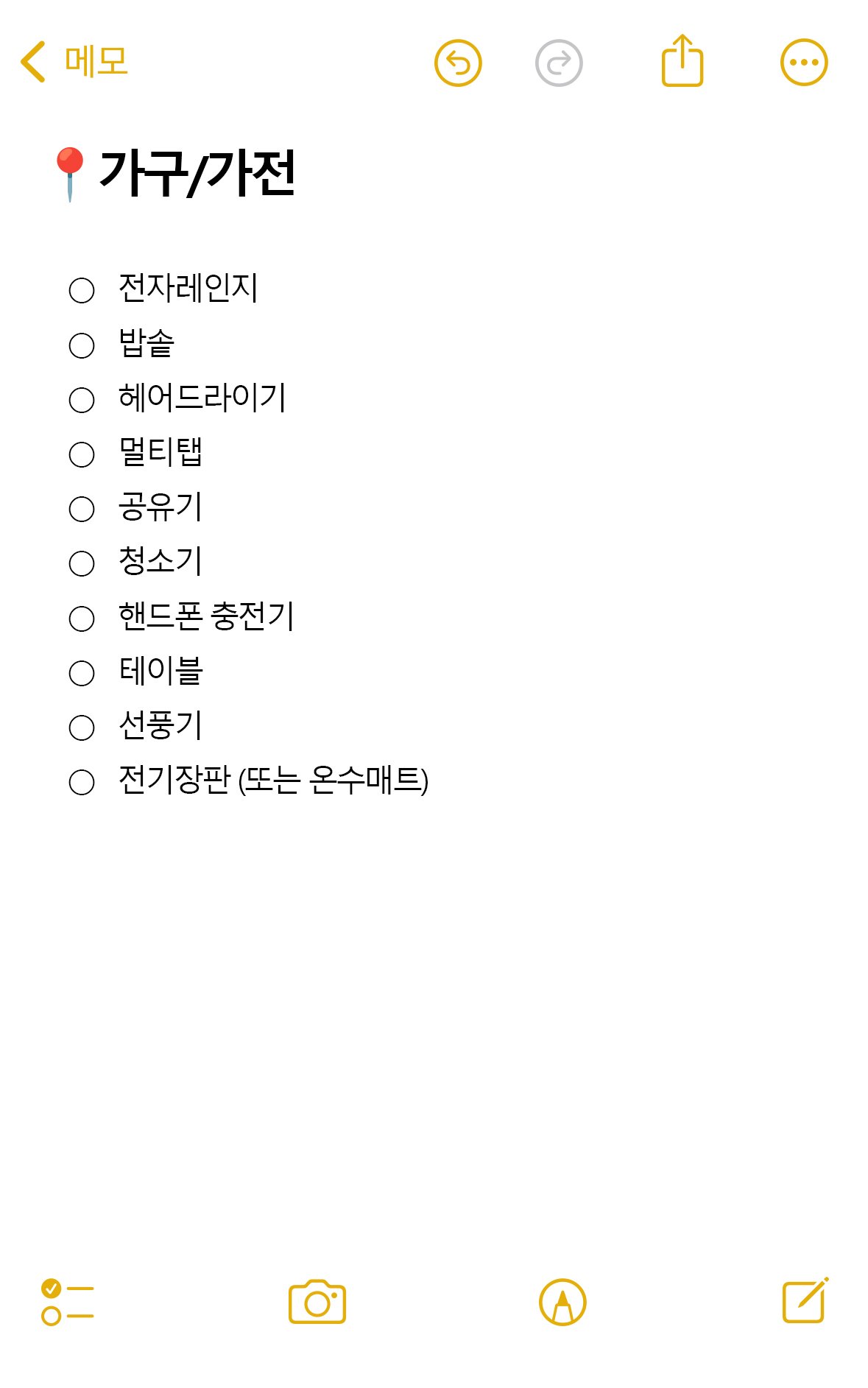Check off 청소기
The image size is (868, 1388).
point(82,563)
